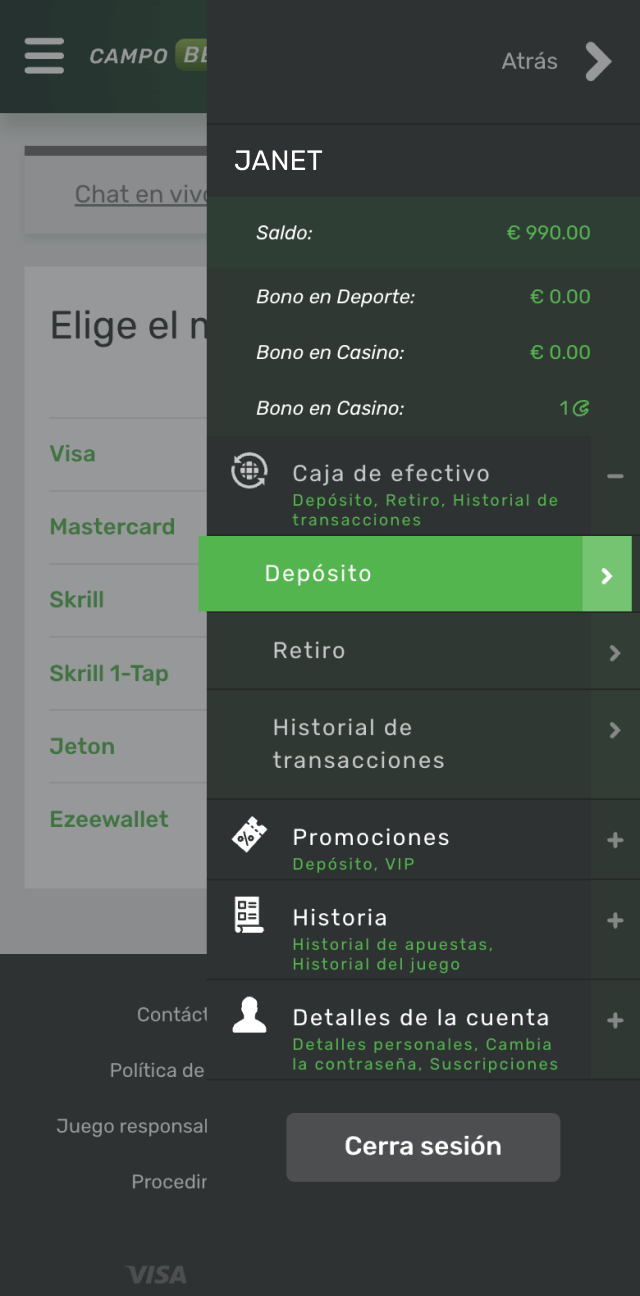Open the Depósito option

415,574
